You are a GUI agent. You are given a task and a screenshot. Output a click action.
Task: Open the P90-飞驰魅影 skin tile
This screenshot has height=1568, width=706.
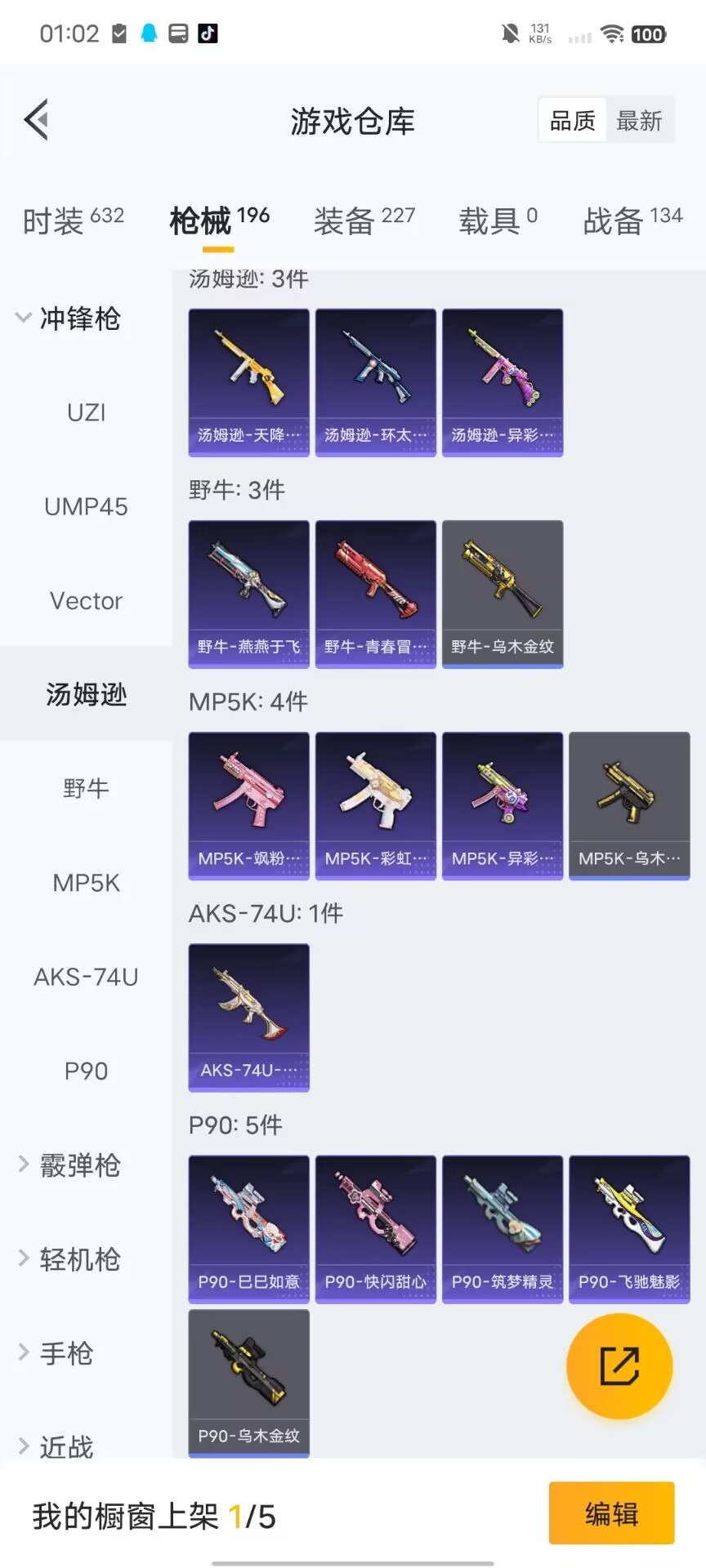pyautogui.click(x=629, y=1228)
